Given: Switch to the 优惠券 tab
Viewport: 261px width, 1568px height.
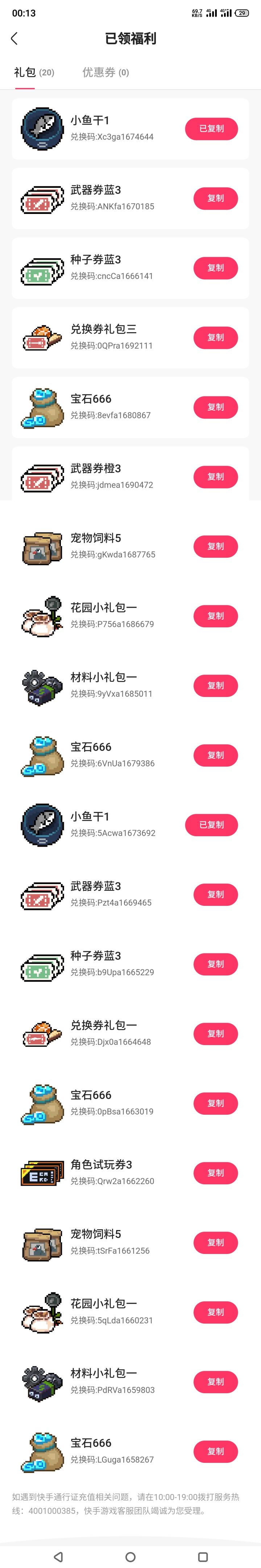Looking at the screenshot, I should point(105,73).
